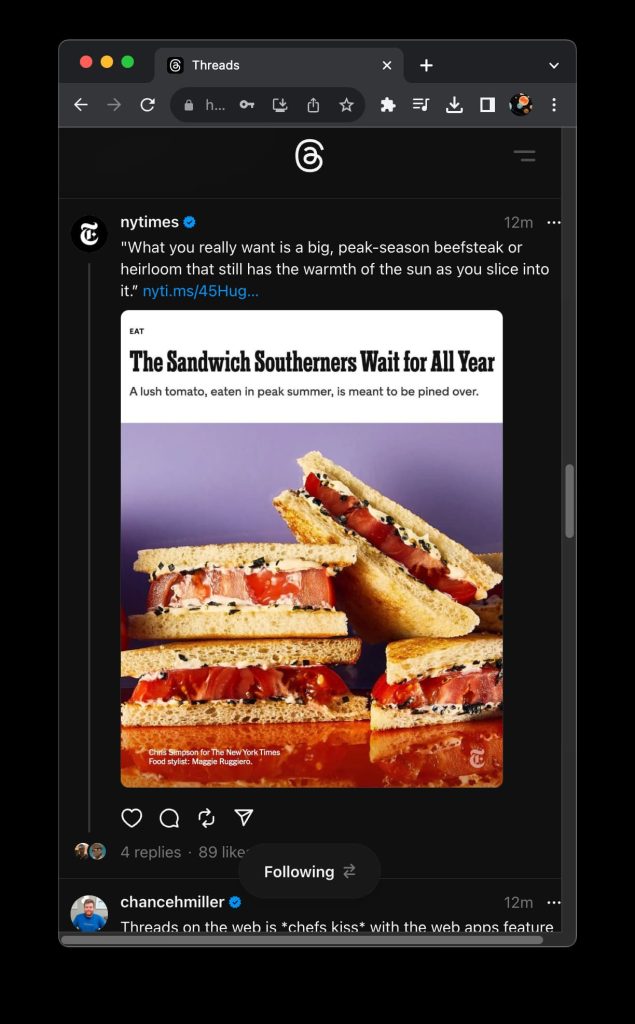
Task: Like the nytimes sandwich post
Action: (131, 818)
